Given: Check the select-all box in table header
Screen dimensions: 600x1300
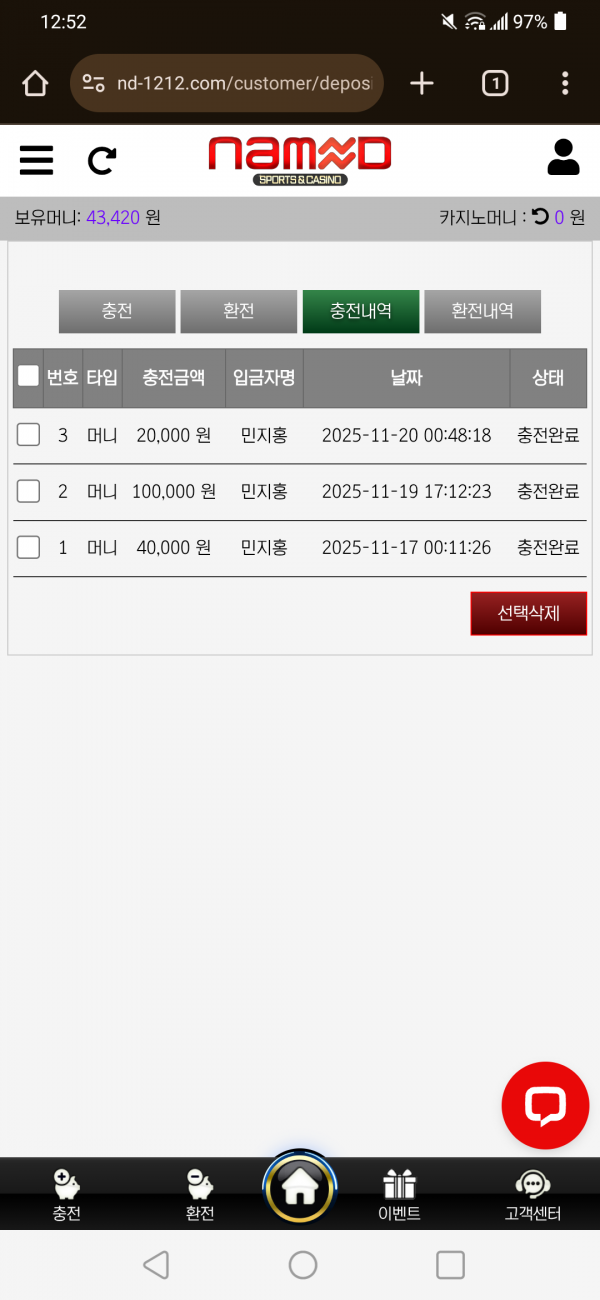Looking at the screenshot, I should [x=28, y=376].
